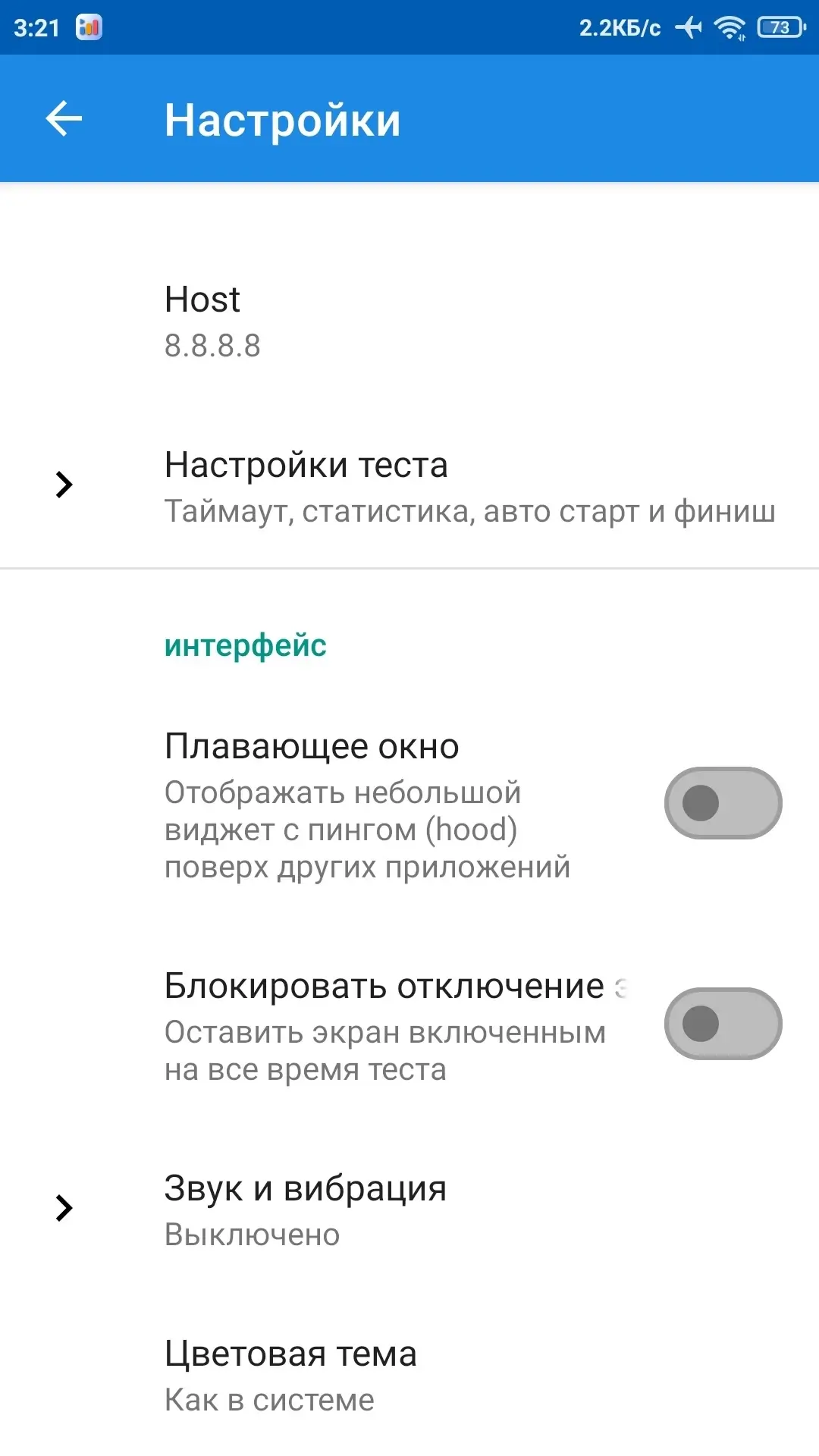Open the Host 8.8.8.8 setting
Viewport: 819px width, 1456px height.
tap(409, 322)
